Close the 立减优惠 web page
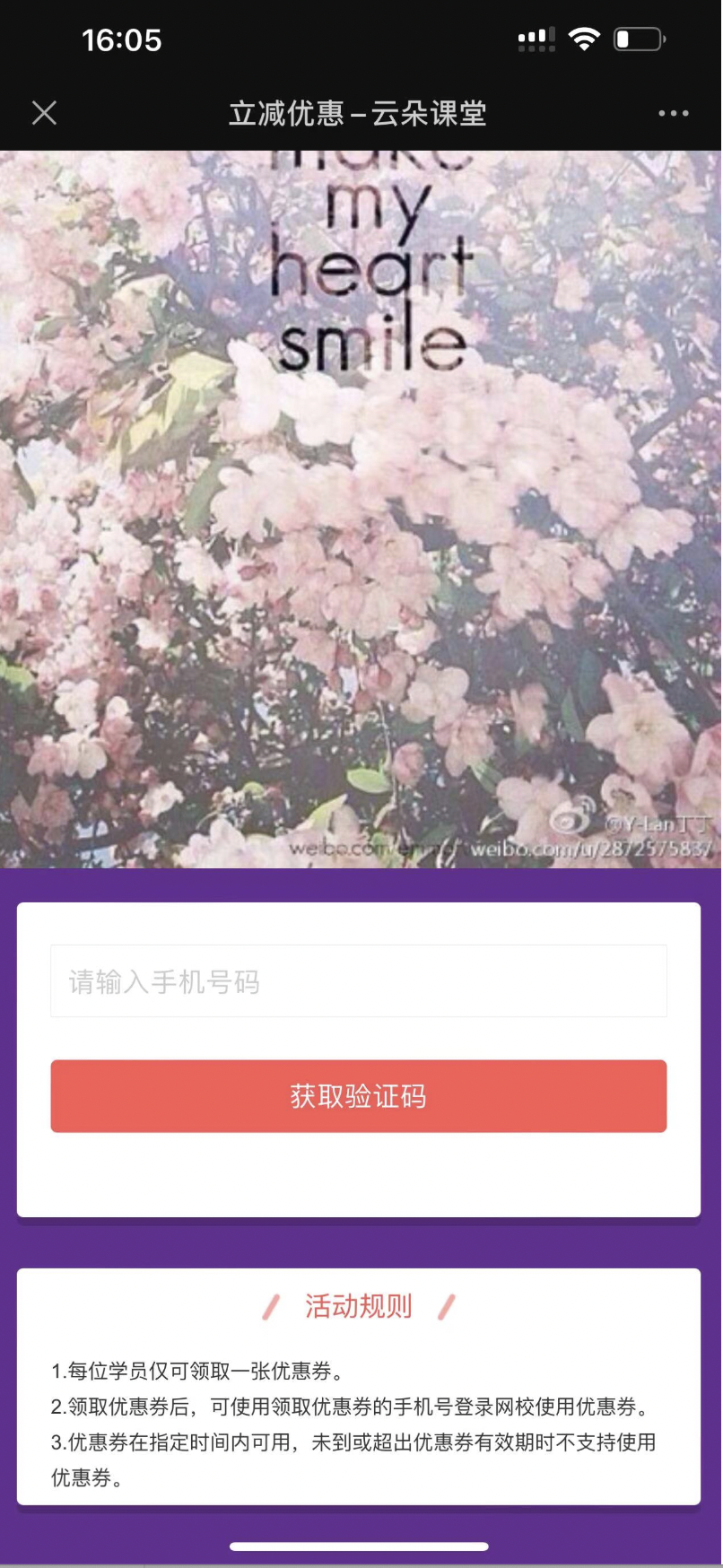Screen dimensions: 723x1568 click(44, 113)
